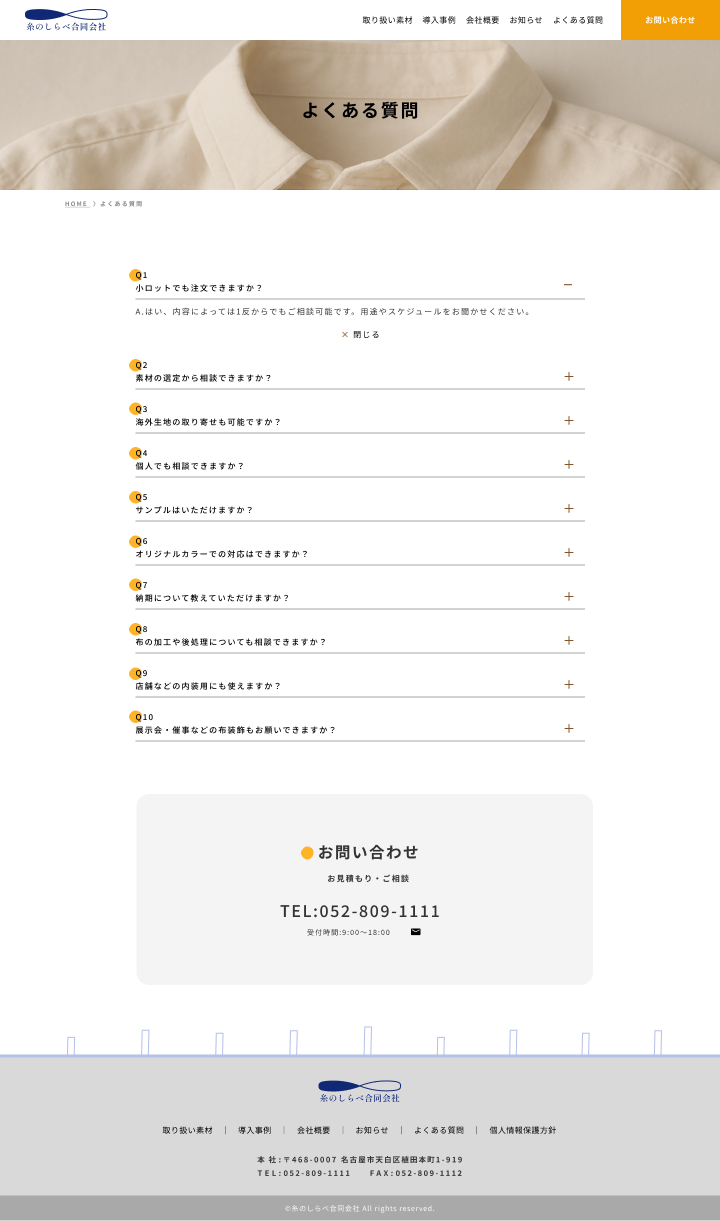Expand Q10 展示会・催事などの布装飾

coord(568,729)
